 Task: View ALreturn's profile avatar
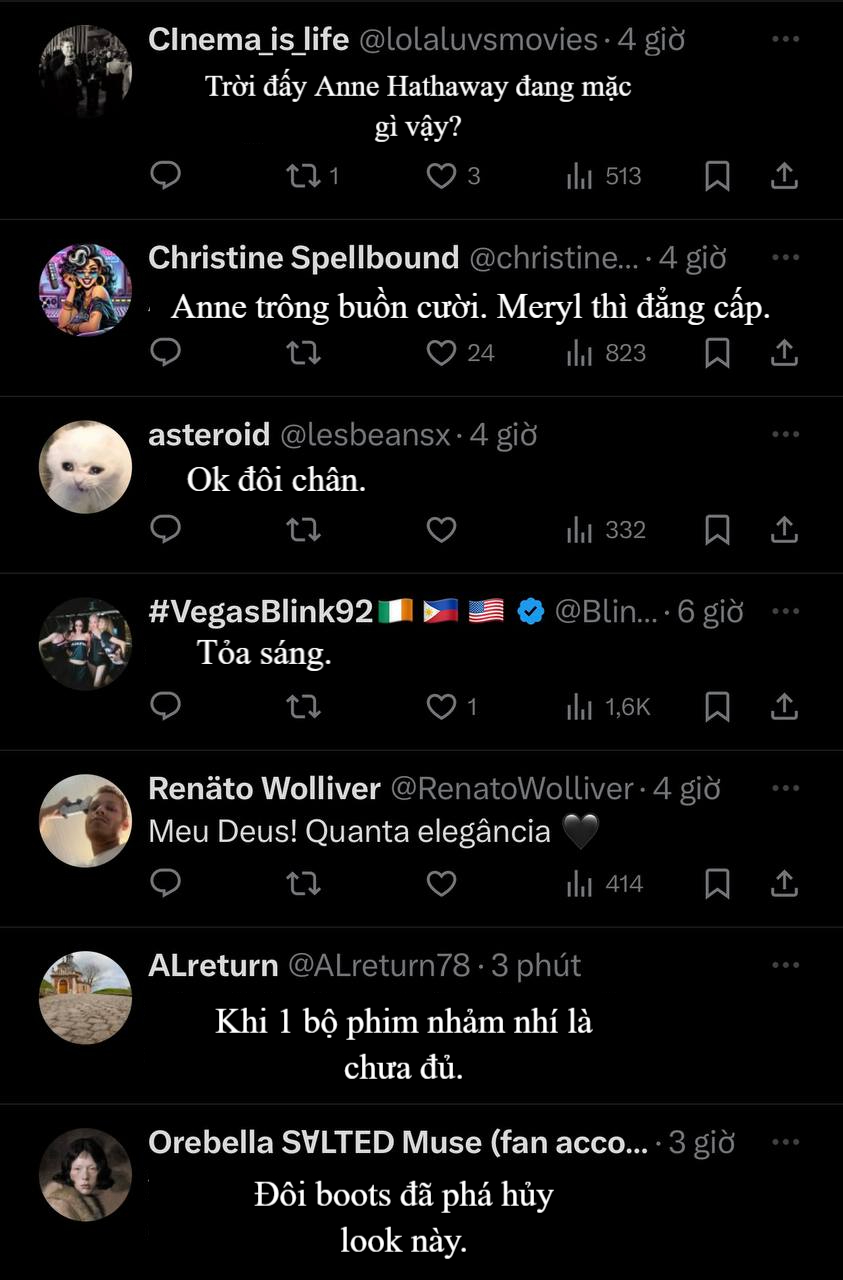coord(85,997)
